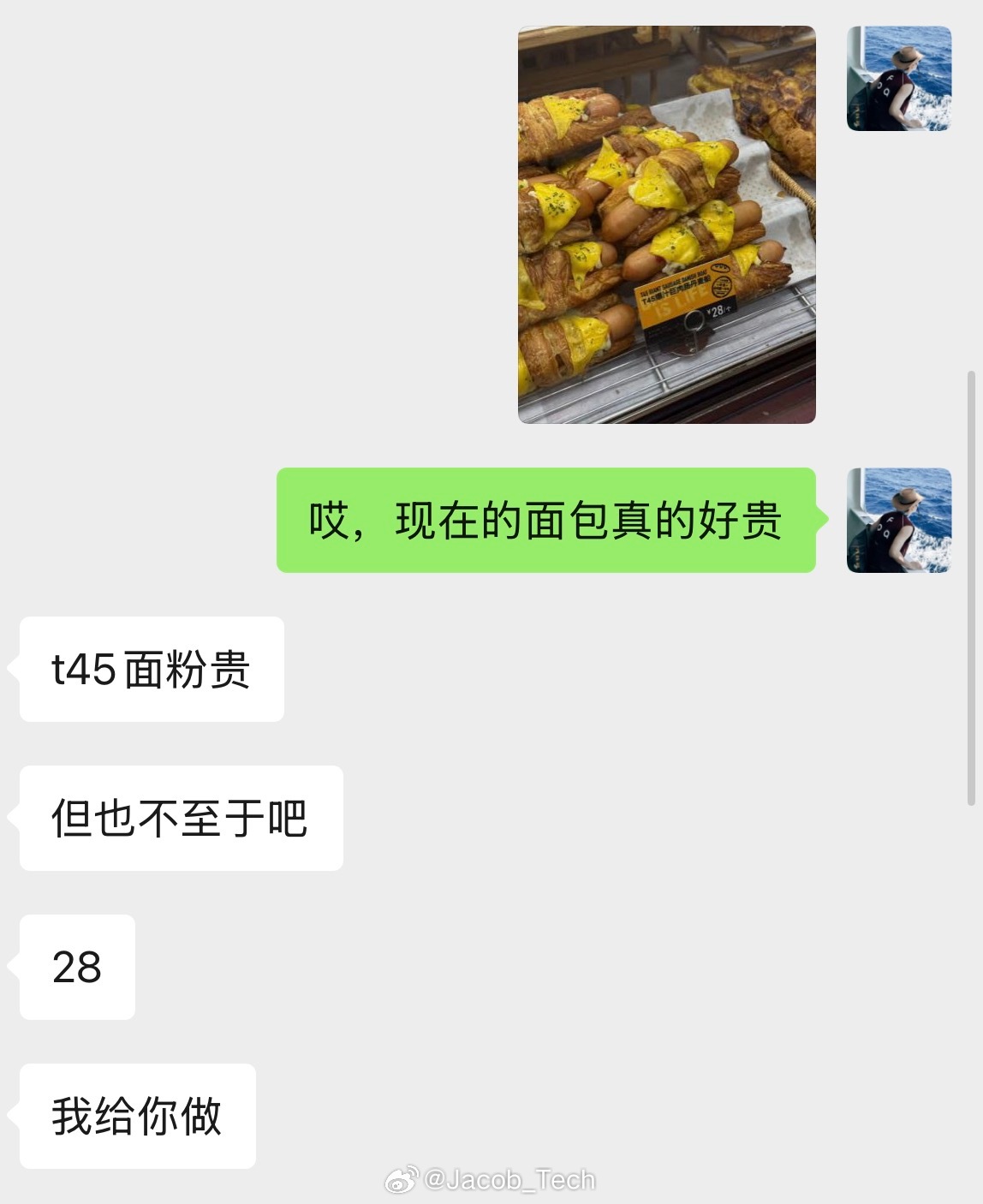Open the bread photo message

(666, 224)
